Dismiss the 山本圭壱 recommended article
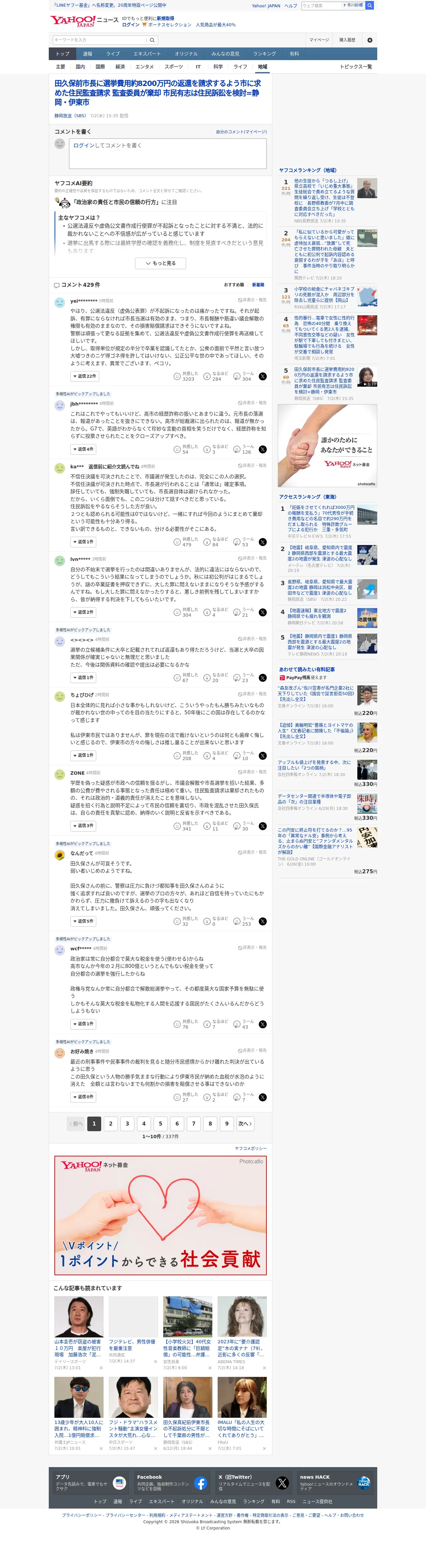The width and height of the screenshot is (426, 1568). coord(101,1368)
